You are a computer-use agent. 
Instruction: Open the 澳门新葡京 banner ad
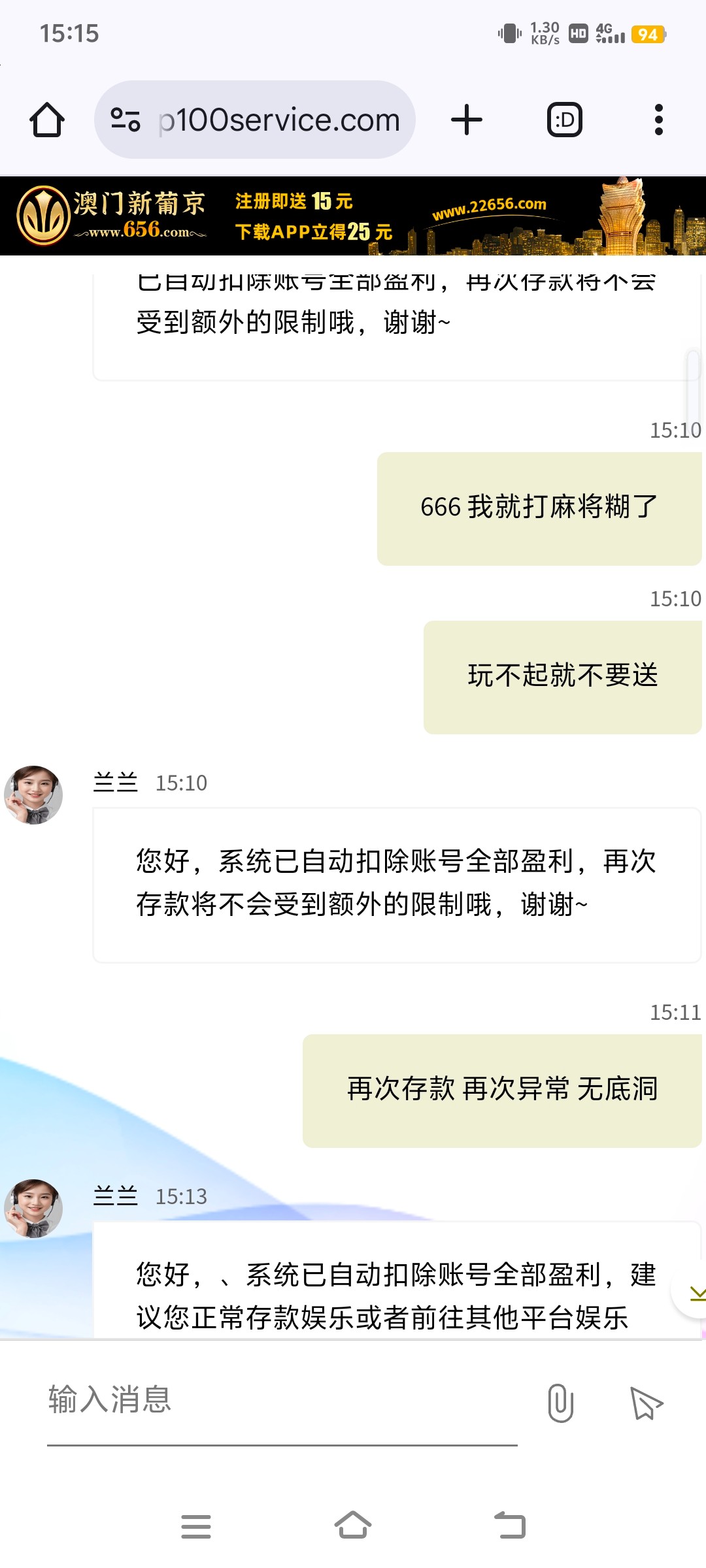[x=353, y=216]
